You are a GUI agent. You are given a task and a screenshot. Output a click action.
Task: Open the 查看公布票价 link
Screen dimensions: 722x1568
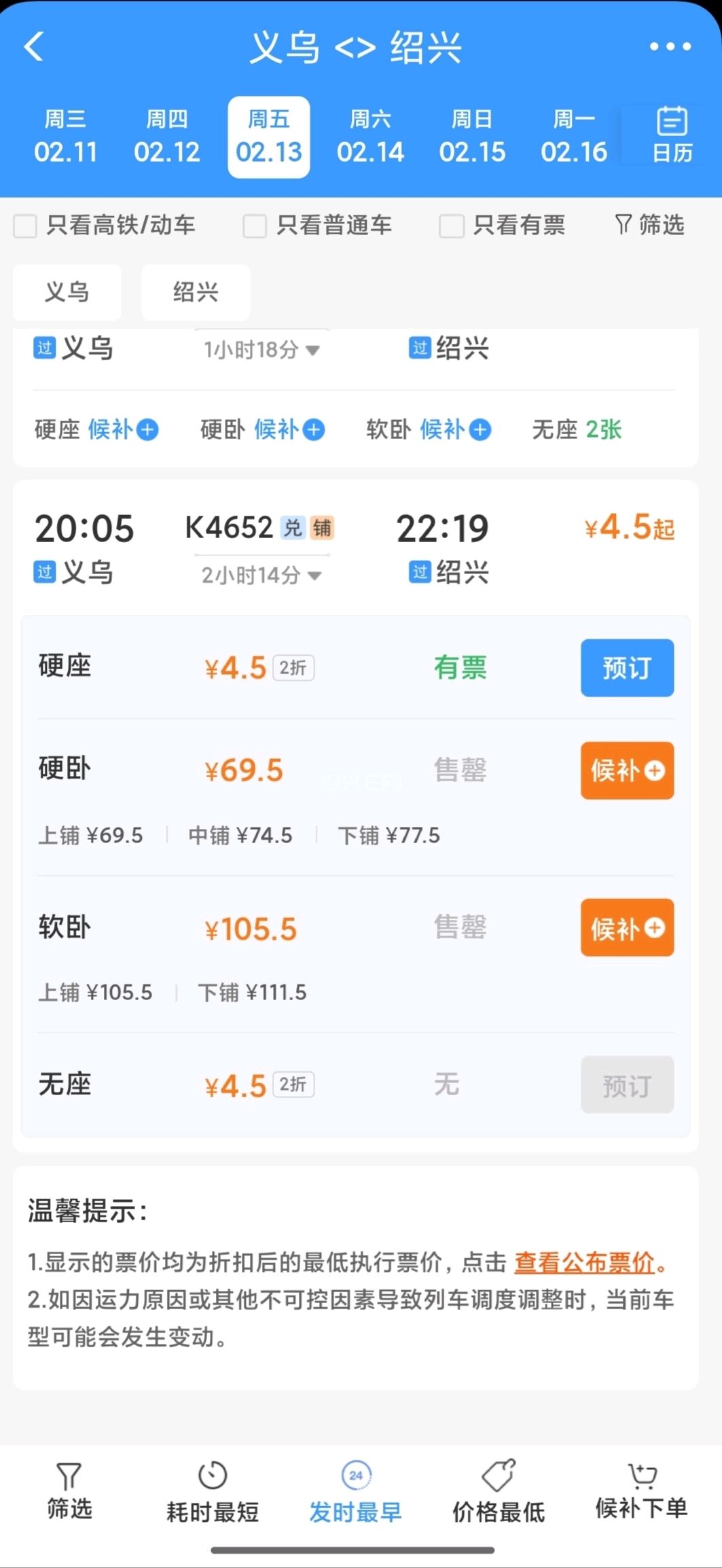(x=584, y=1262)
